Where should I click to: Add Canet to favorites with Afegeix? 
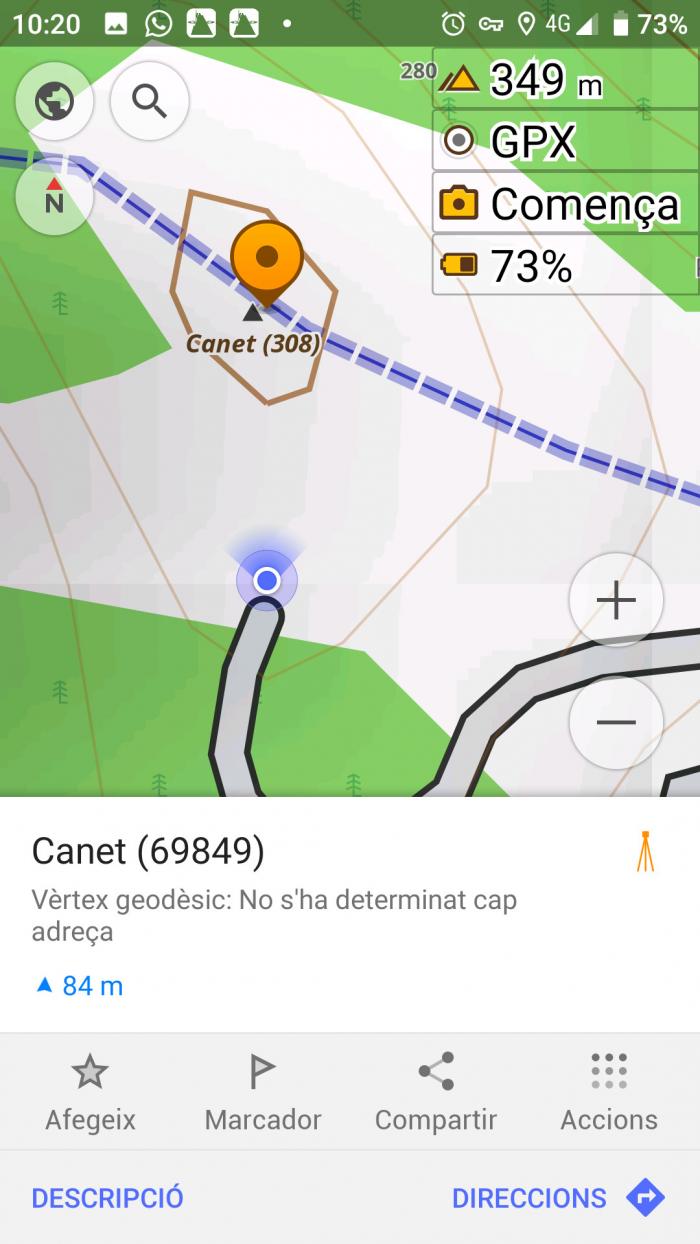[x=90, y=1093]
